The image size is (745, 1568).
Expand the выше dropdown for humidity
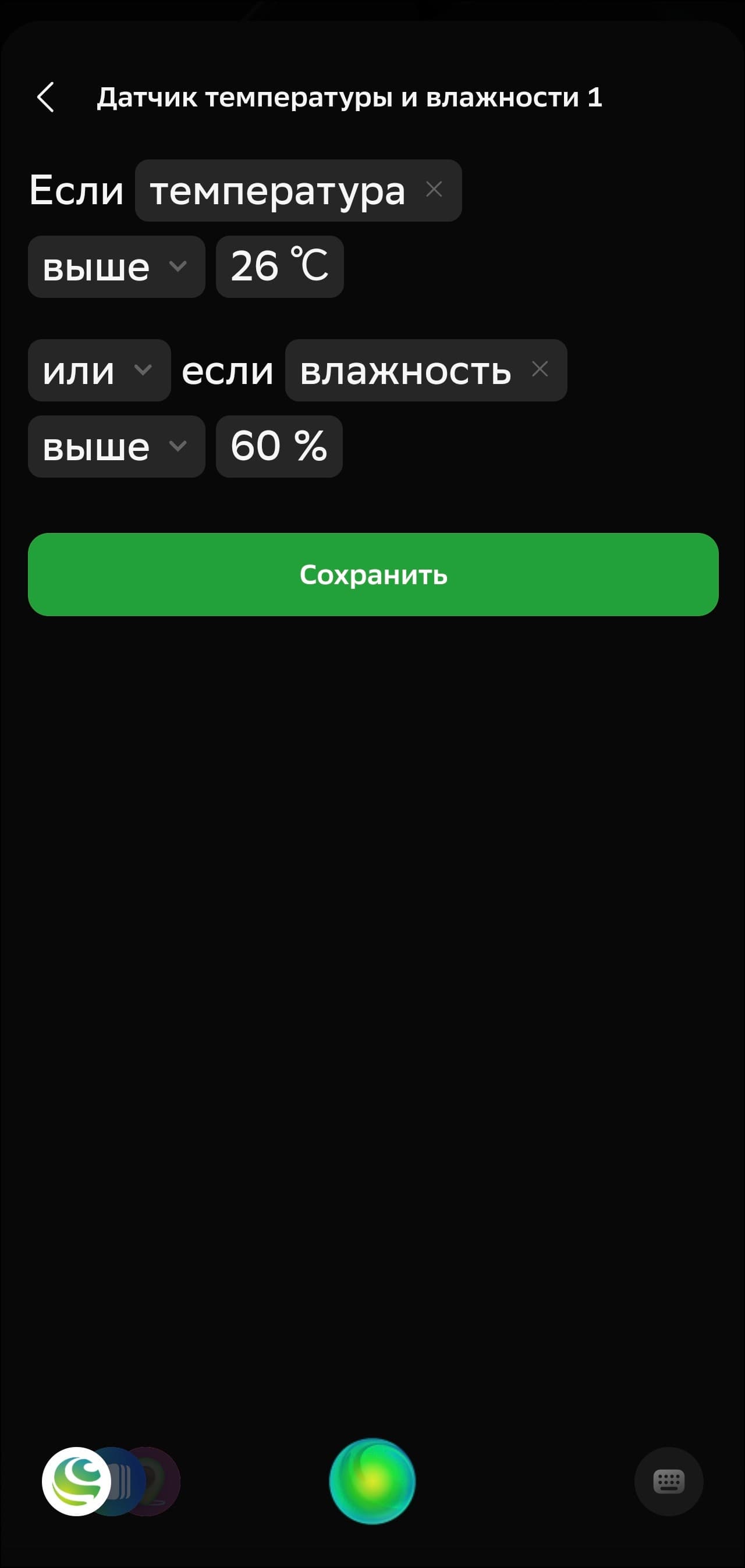pyautogui.click(x=116, y=446)
